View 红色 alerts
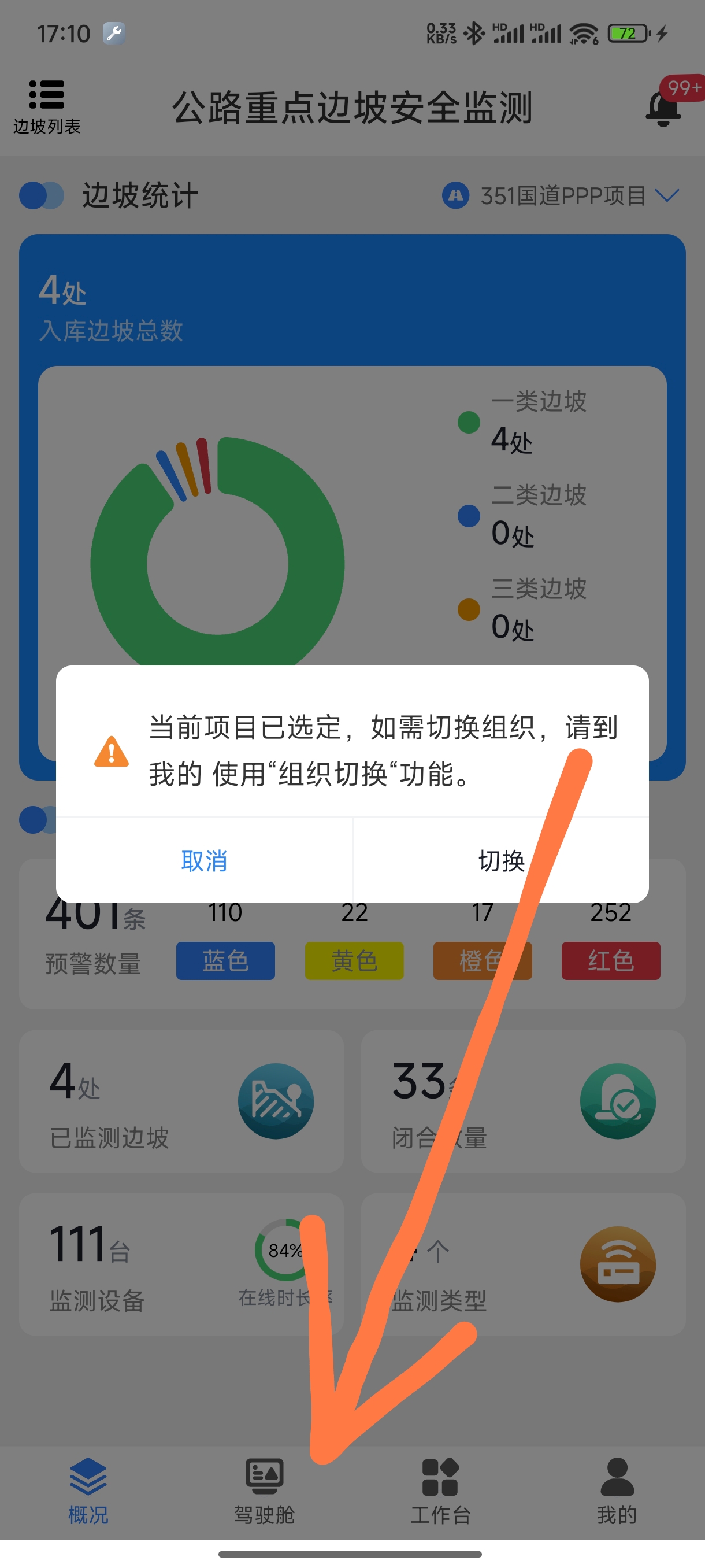This screenshot has height=1568, width=705. tap(610, 960)
